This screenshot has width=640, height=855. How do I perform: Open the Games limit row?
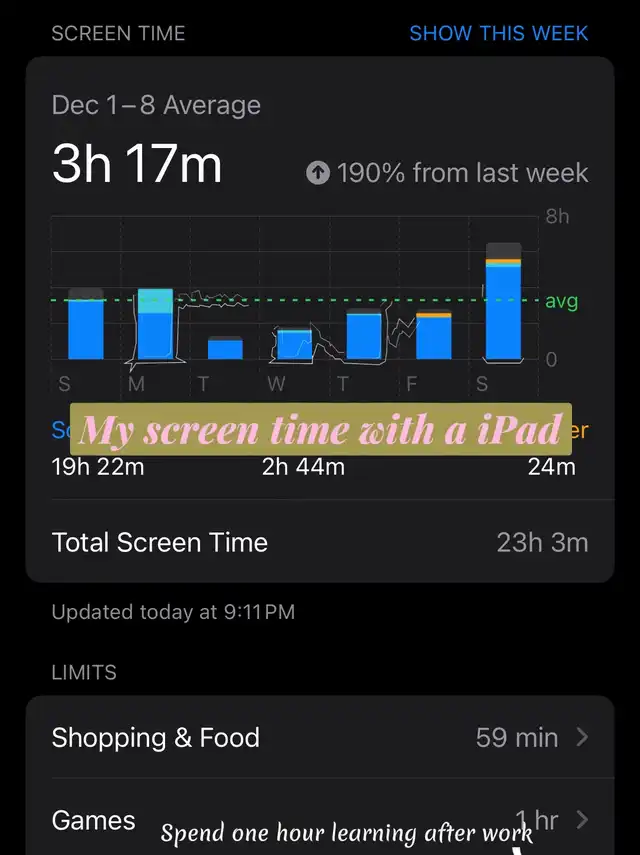pyautogui.click(x=319, y=821)
